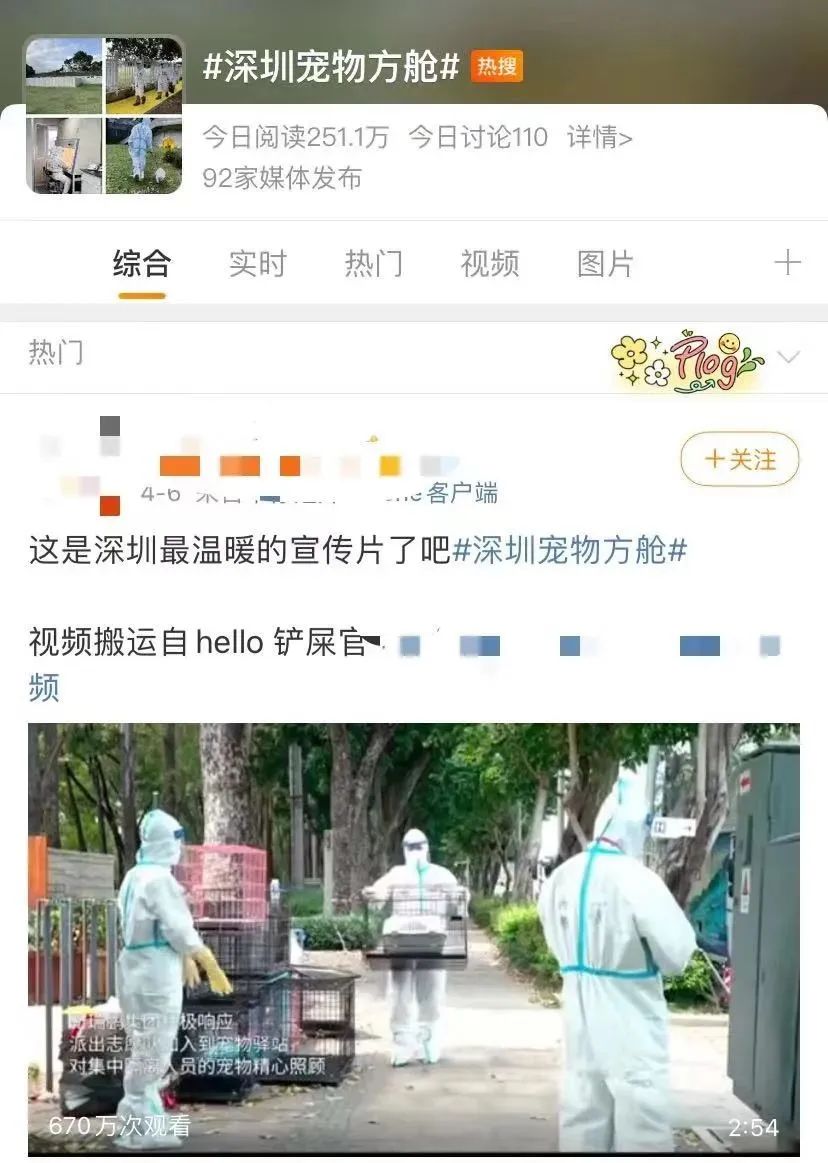Open the 热门 tab
828x1163 pixels.
(x=373, y=264)
